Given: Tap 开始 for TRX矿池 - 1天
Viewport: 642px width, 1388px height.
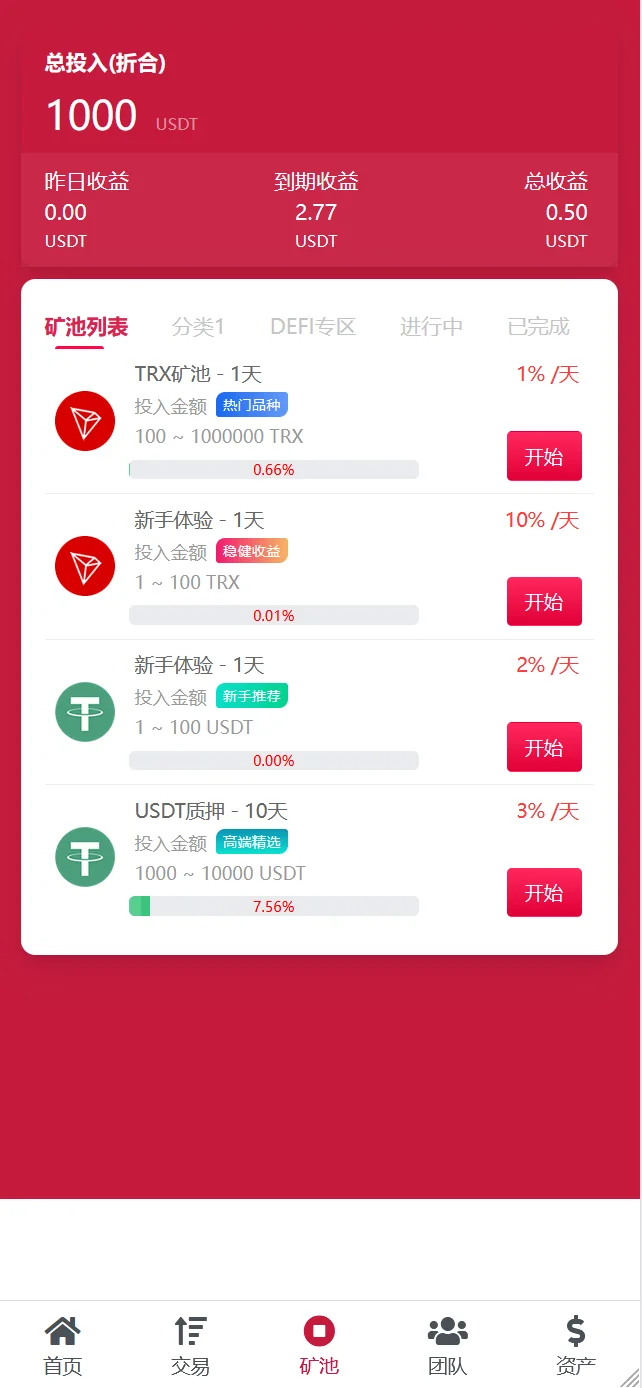Looking at the screenshot, I should (x=544, y=457).
